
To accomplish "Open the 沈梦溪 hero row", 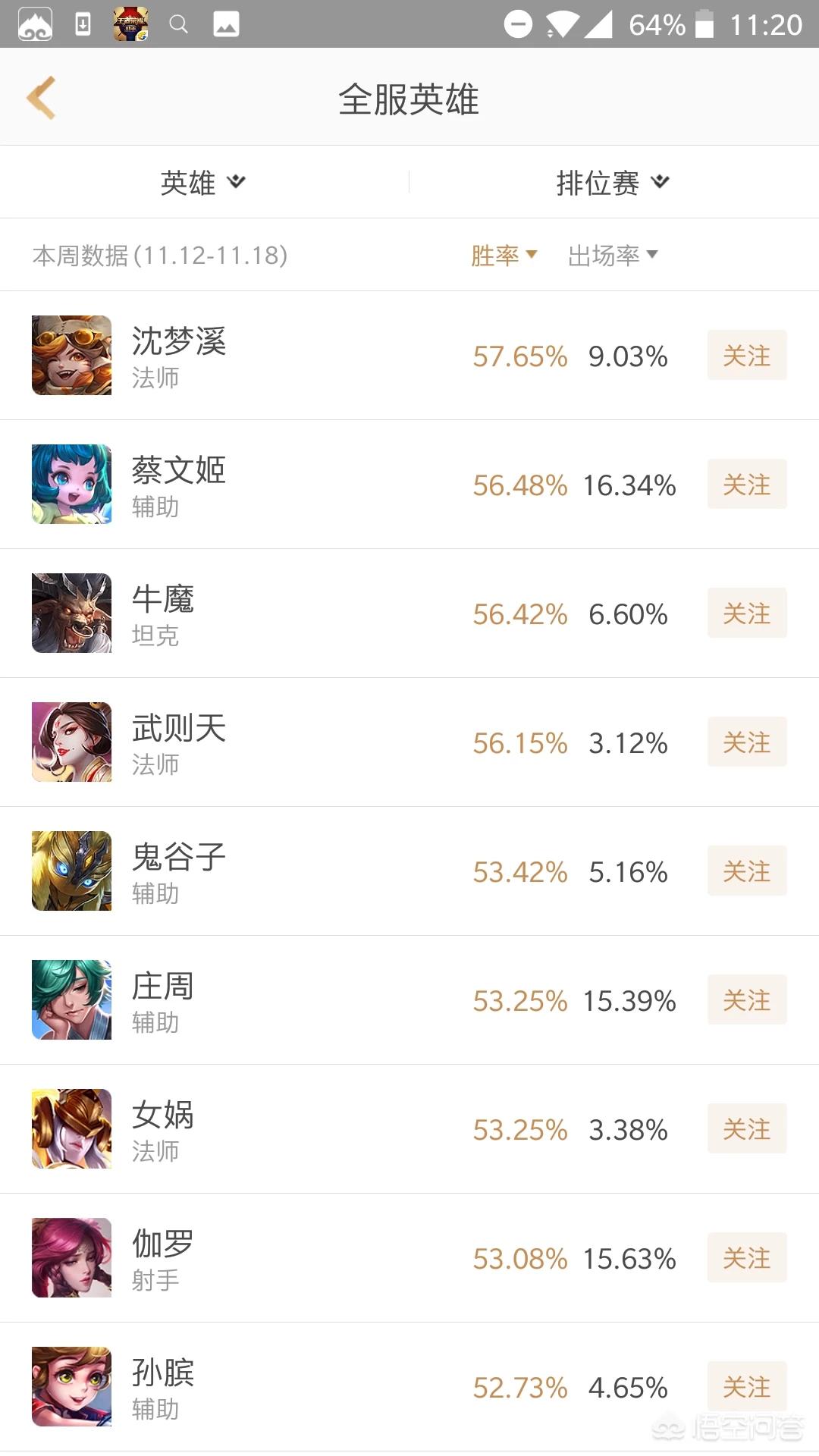I will pyautogui.click(x=409, y=356).
